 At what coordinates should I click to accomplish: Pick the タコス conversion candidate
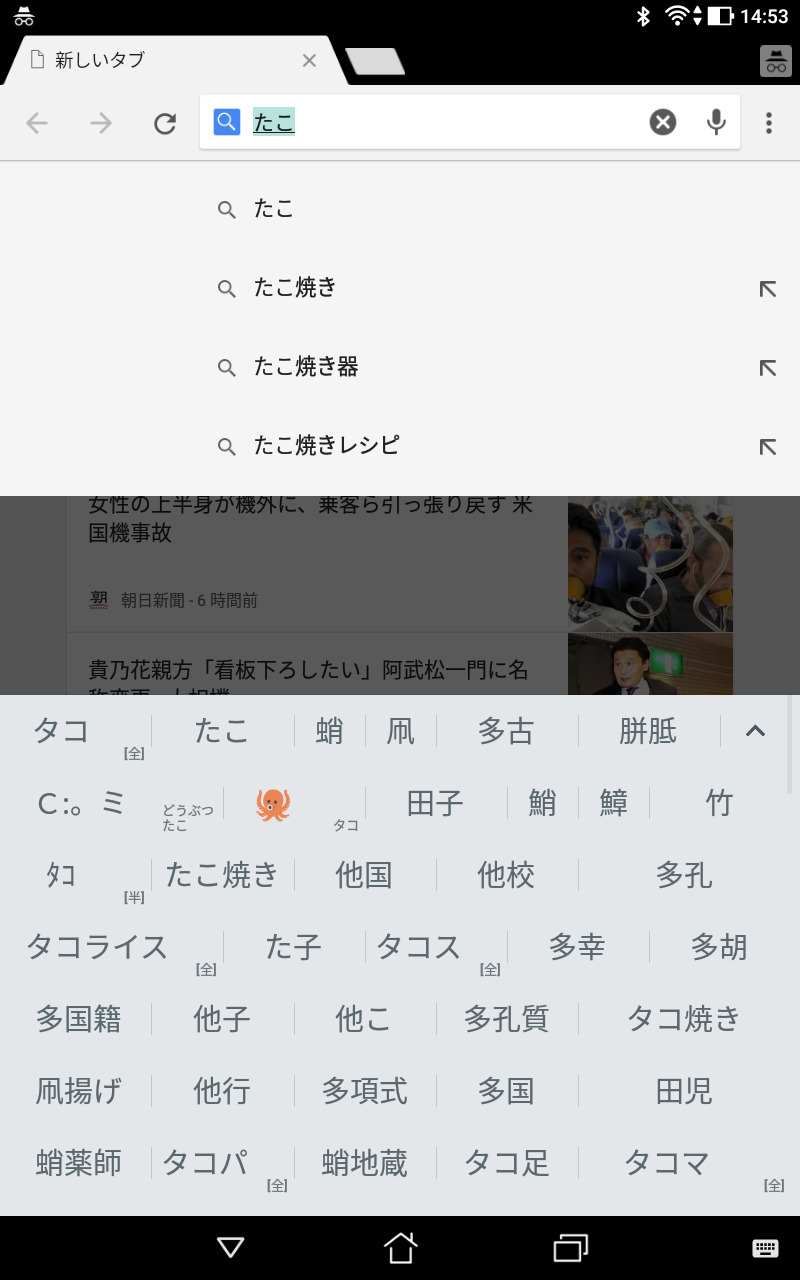click(418, 947)
